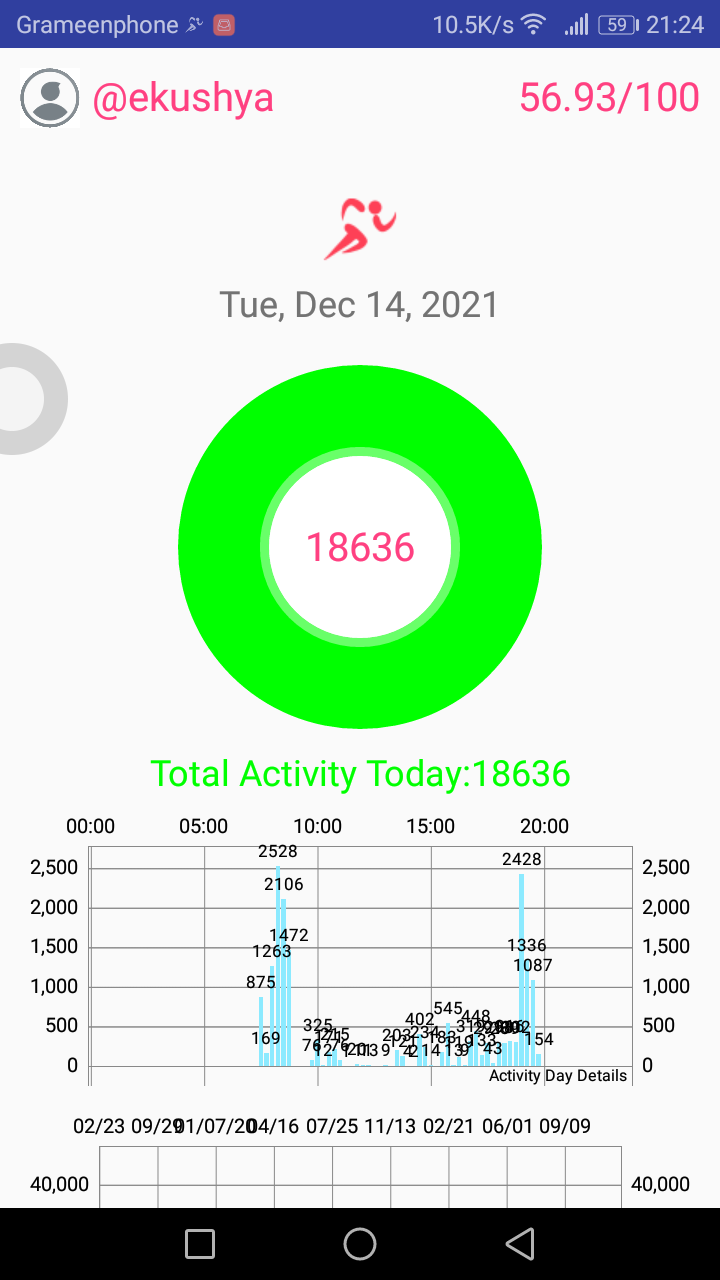Open recent apps from navigation bar
This screenshot has height=1280, width=720.
coord(200,1244)
